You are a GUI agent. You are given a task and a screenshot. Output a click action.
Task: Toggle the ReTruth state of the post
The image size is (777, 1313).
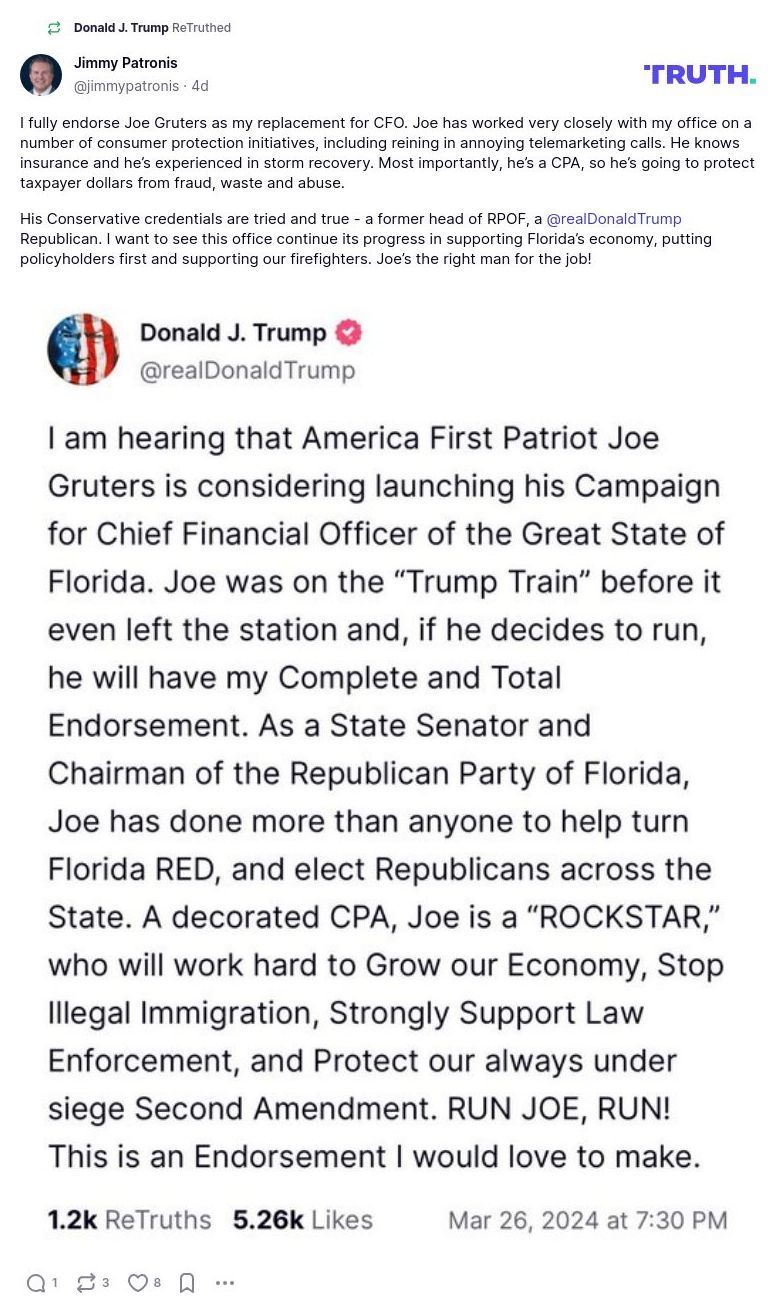(89, 1282)
